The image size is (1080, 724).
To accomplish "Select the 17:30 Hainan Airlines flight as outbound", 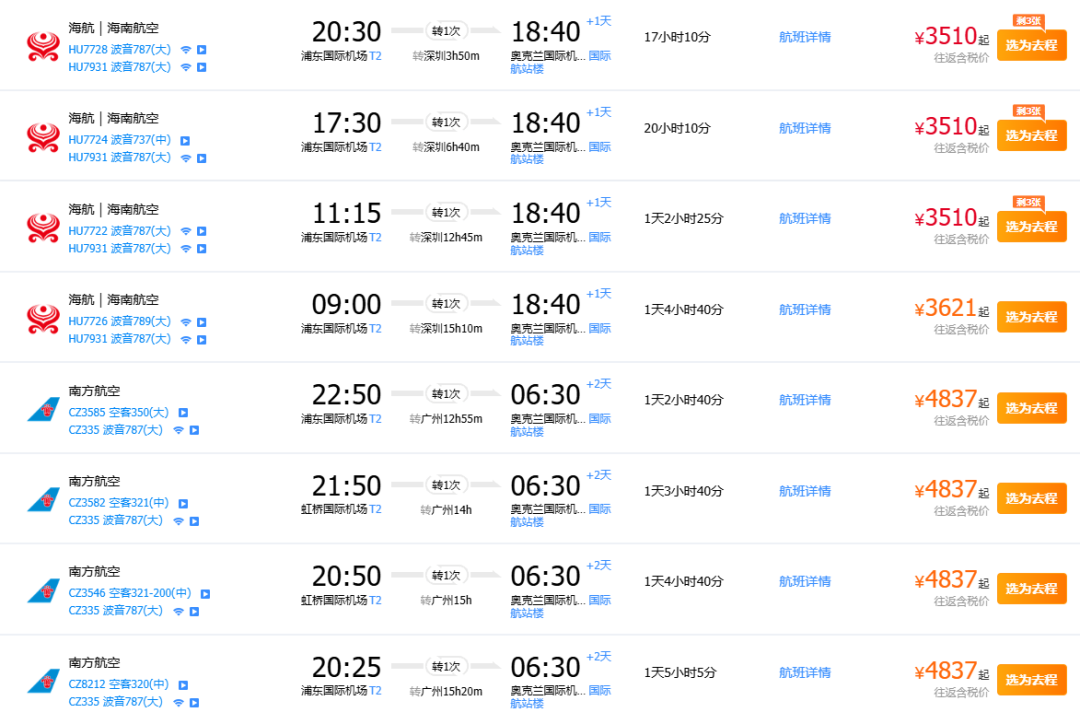I will [1031, 135].
